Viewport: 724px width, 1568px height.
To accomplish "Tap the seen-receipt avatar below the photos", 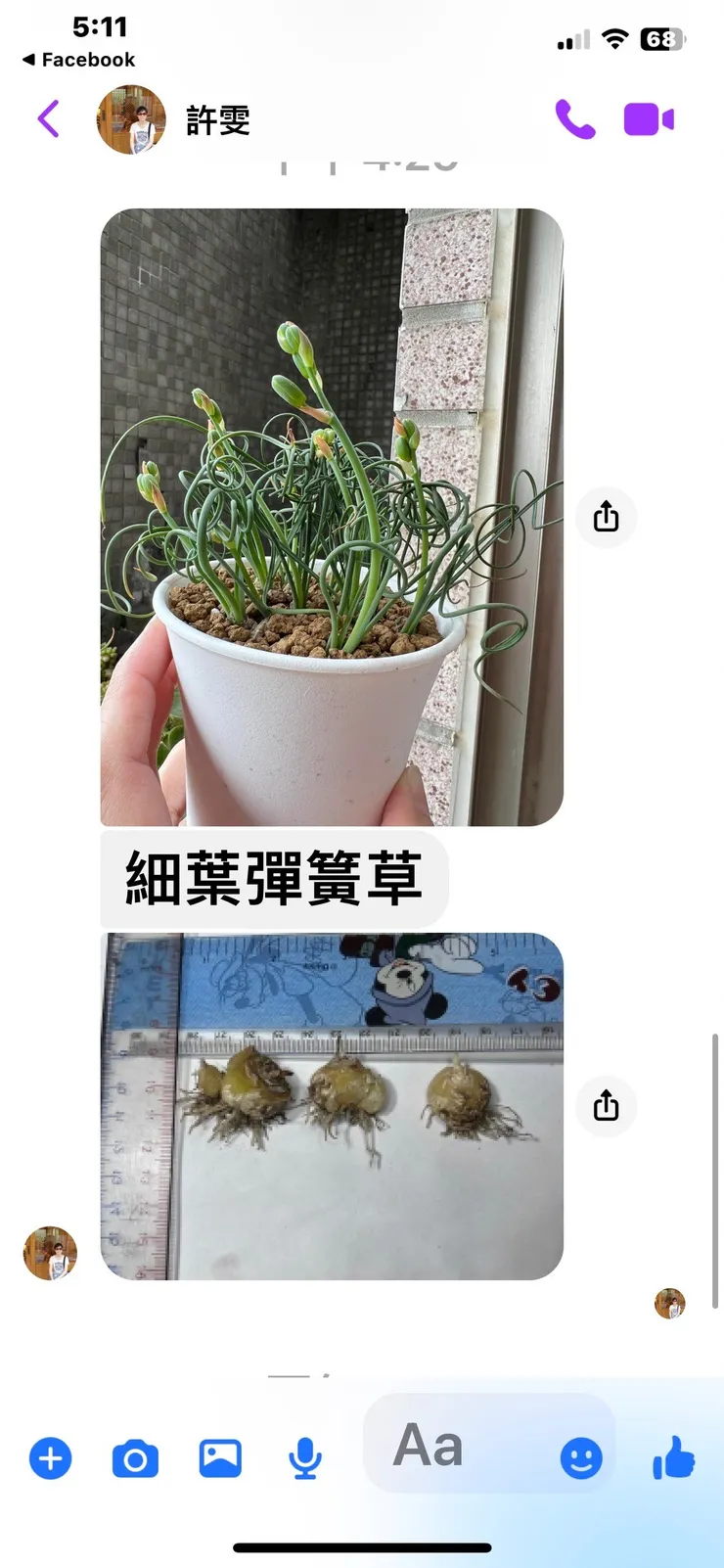I will (669, 1303).
